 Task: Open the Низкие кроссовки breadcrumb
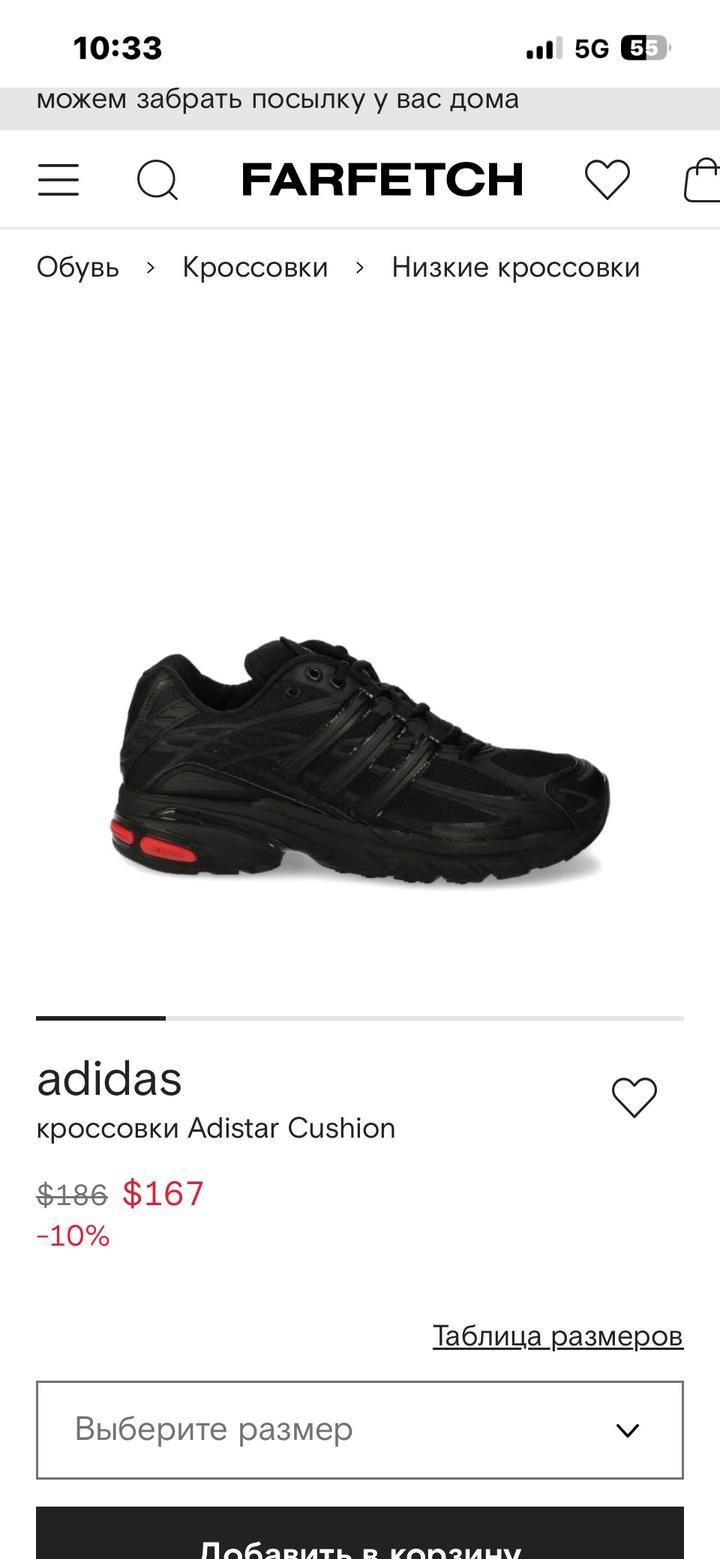tap(515, 267)
